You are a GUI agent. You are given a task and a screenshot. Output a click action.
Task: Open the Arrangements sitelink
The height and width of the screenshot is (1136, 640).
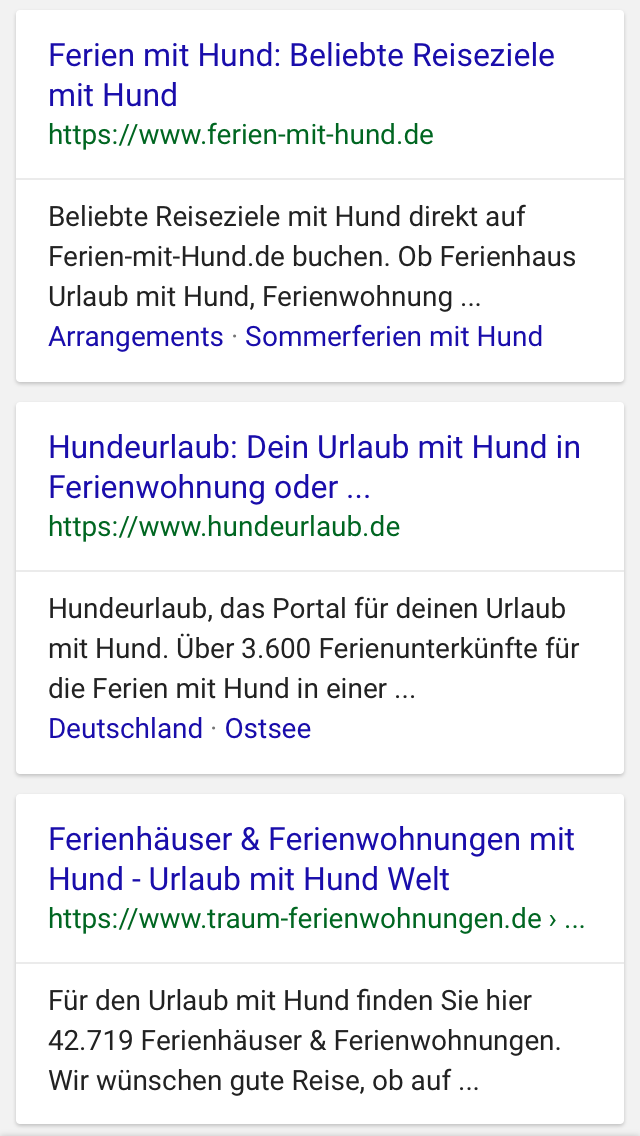136,337
